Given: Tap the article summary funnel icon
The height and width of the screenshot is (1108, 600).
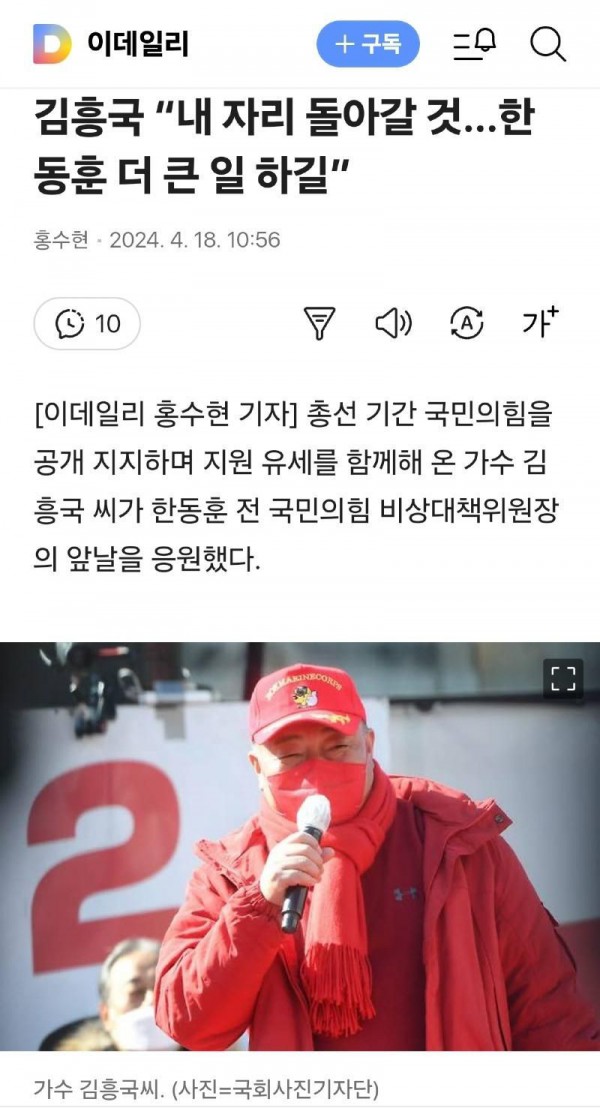Looking at the screenshot, I should pos(319,323).
